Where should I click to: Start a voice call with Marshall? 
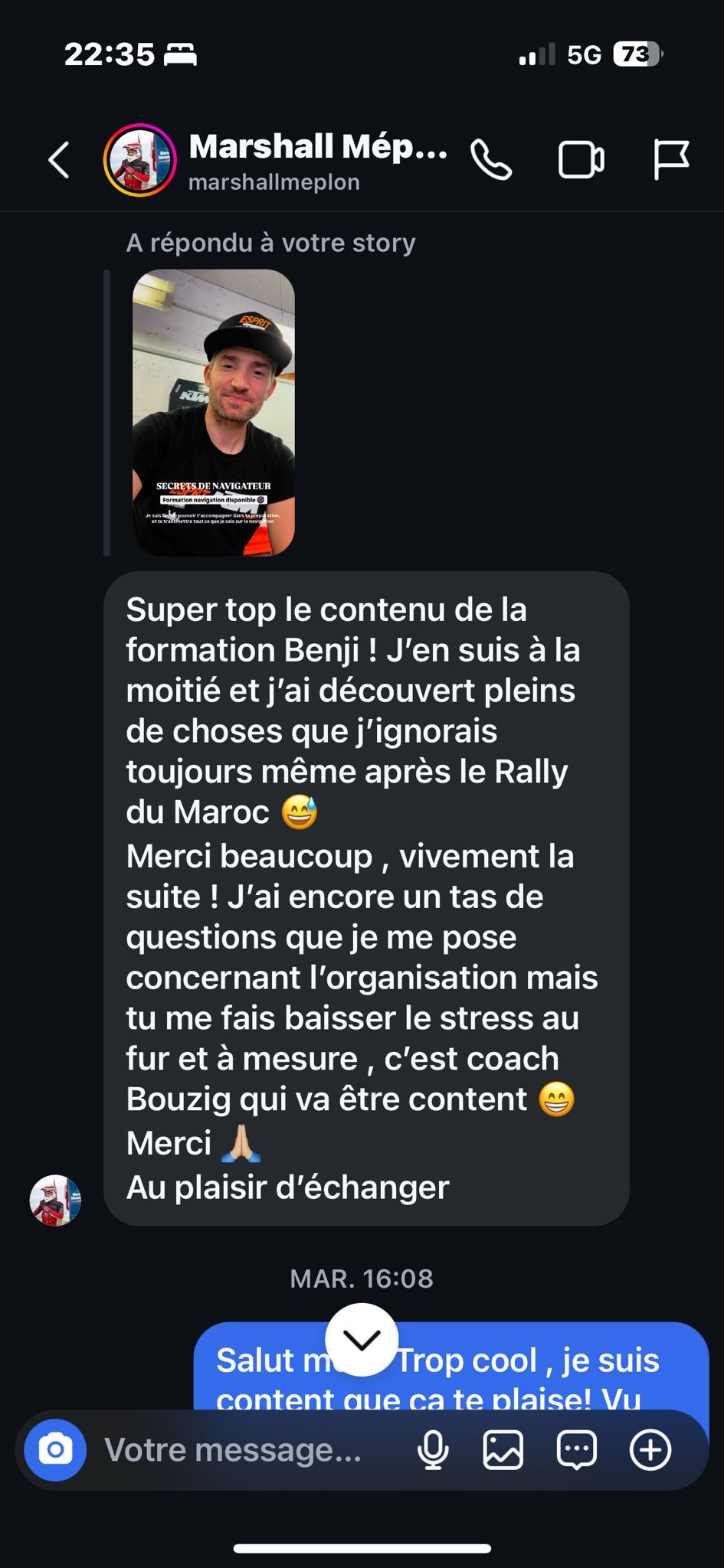[491, 160]
